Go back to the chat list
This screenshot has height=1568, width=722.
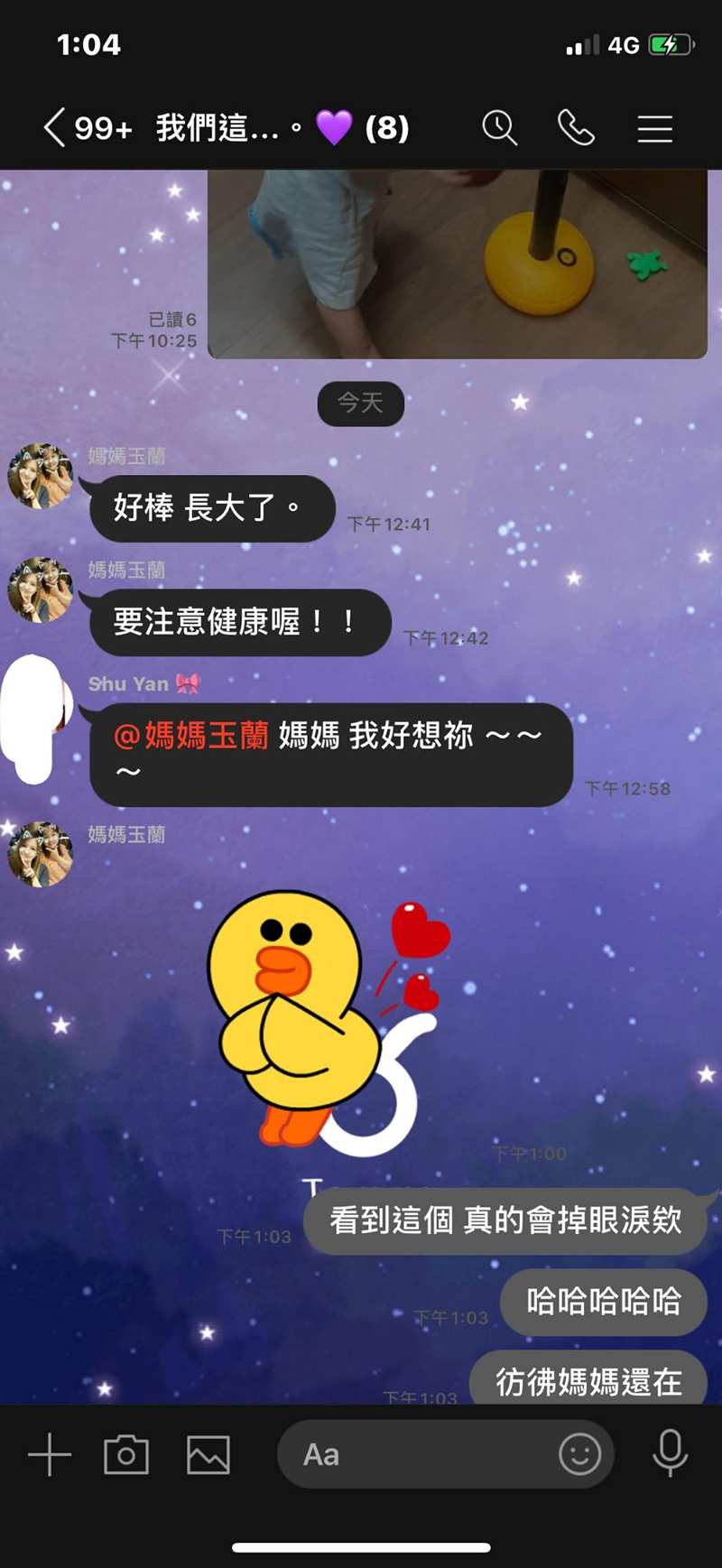pos(55,128)
